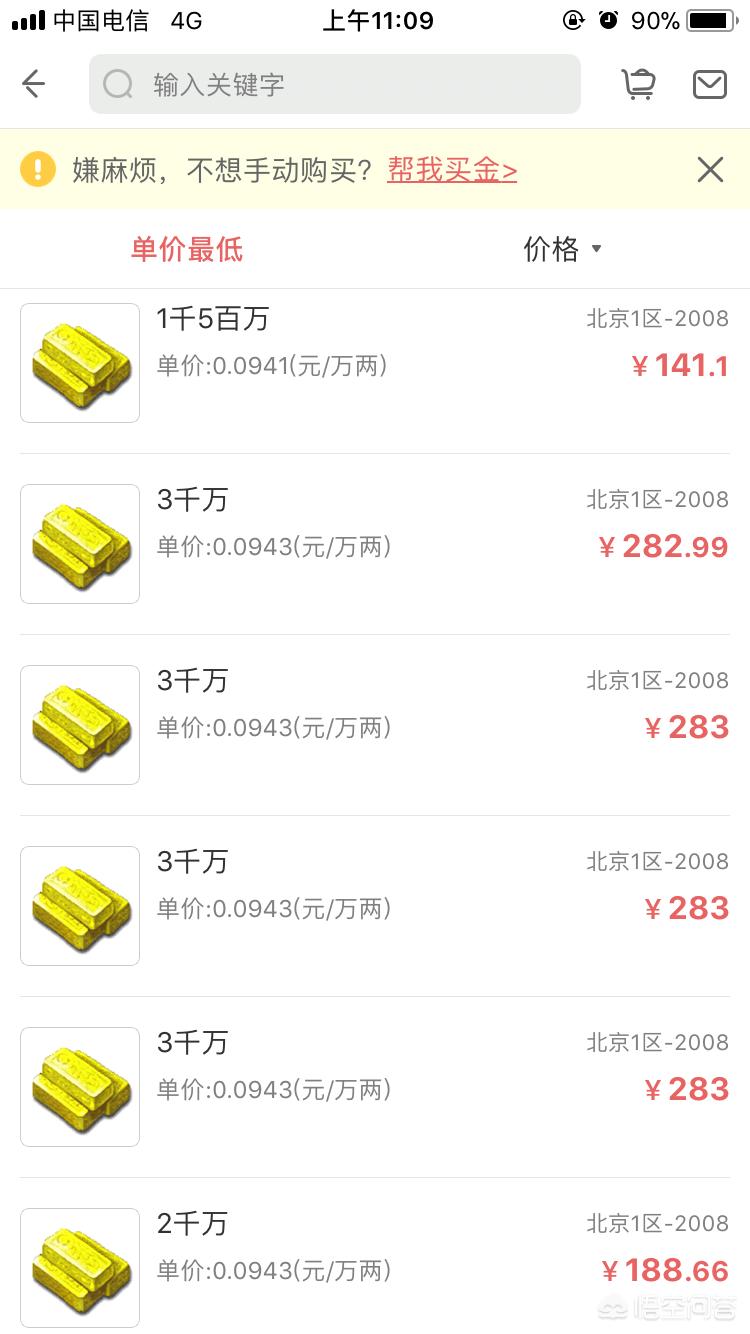Screen dimensions: 750x1334
Task: Select the 单价最低 sort tab
Action: coord(187,249)
